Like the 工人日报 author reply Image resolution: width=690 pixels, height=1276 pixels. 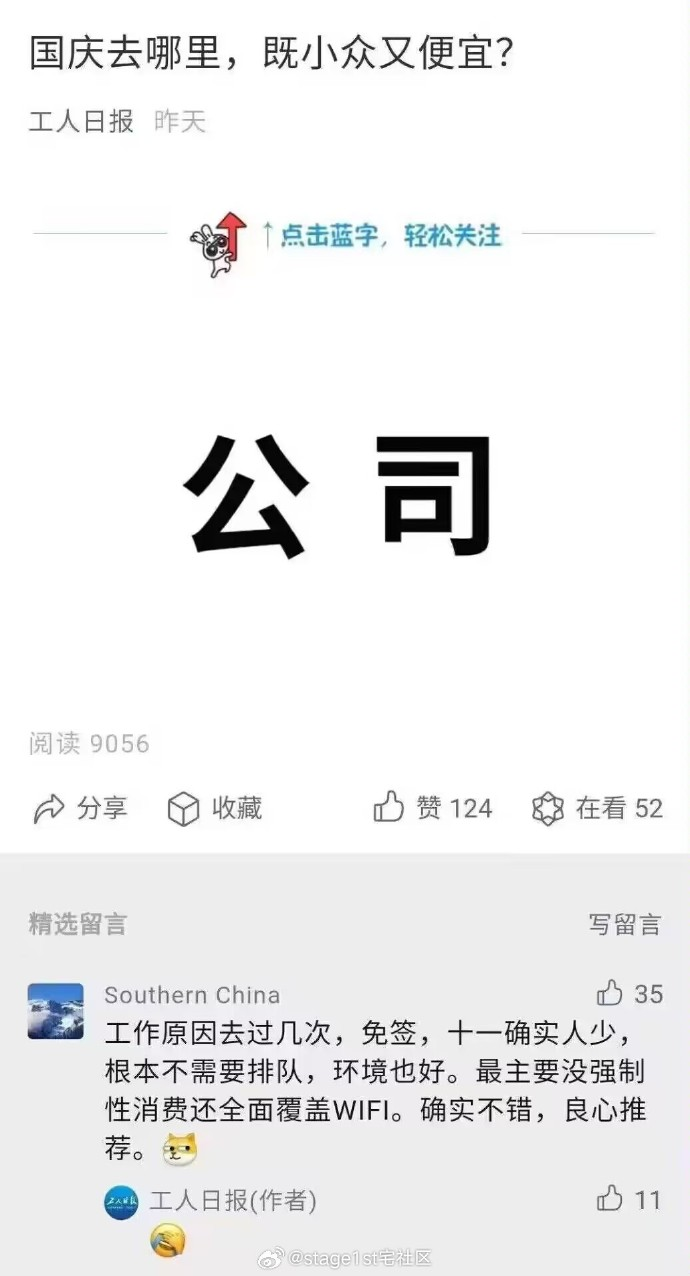pyautogui.click(x=630, y=1198)
